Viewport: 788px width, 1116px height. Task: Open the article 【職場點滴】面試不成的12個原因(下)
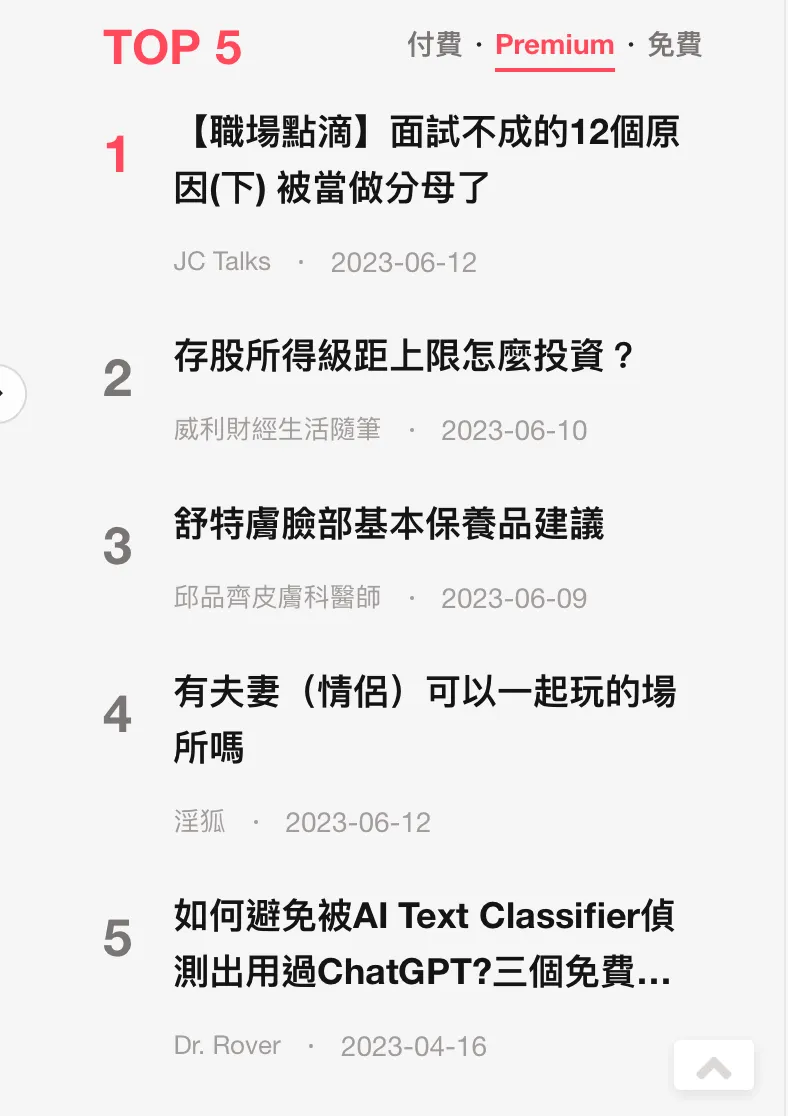pos(427,160)
